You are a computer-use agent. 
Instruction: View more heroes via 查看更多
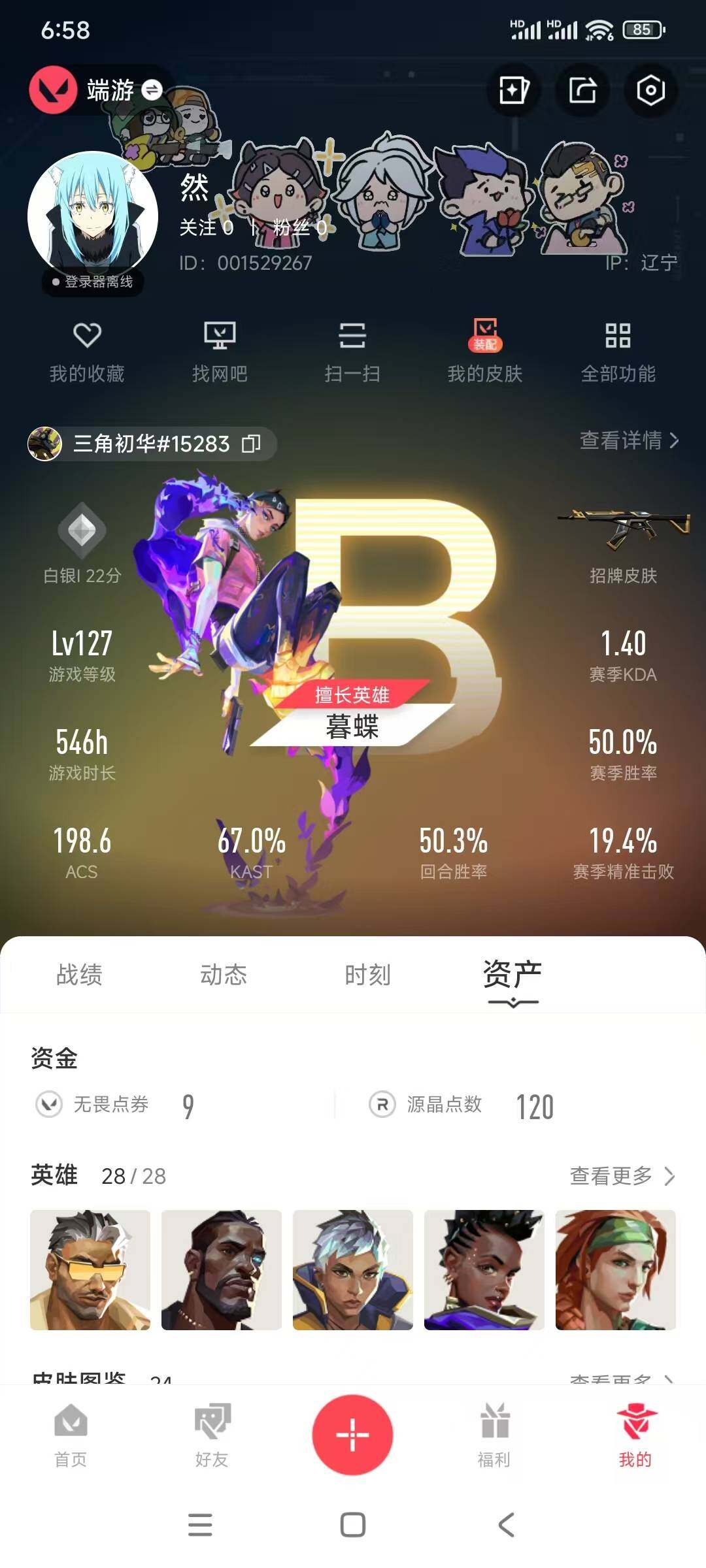622,1176
